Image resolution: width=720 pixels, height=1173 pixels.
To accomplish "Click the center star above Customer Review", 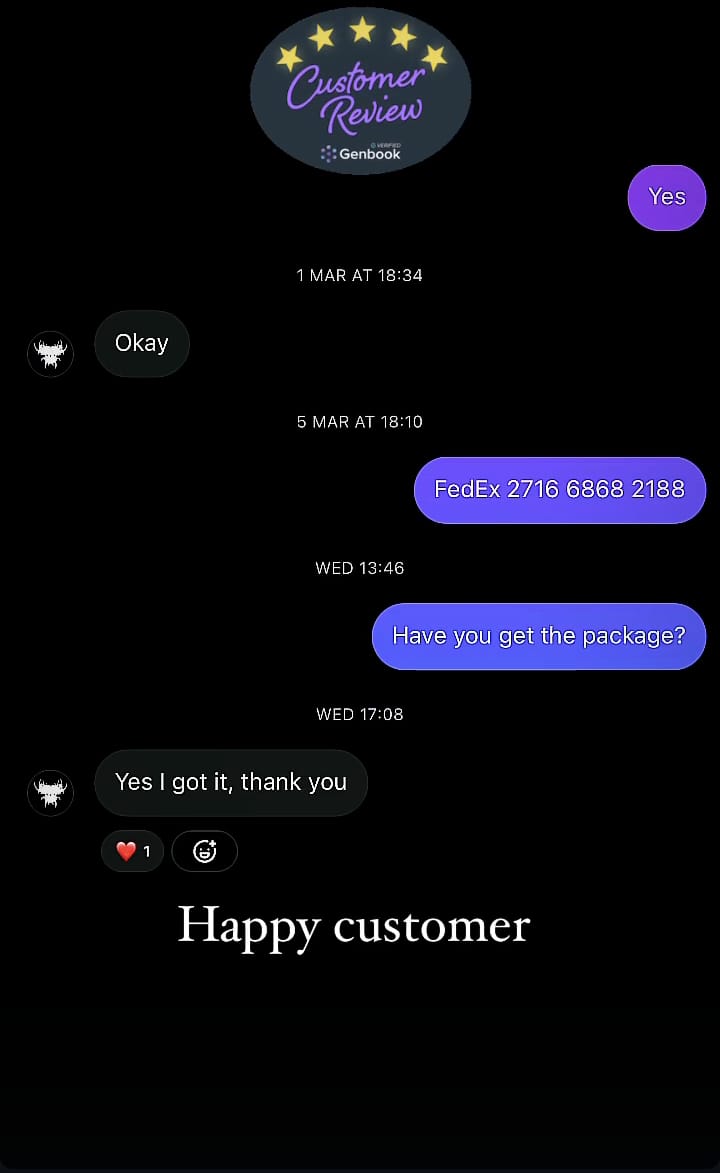I will (360, 28).
